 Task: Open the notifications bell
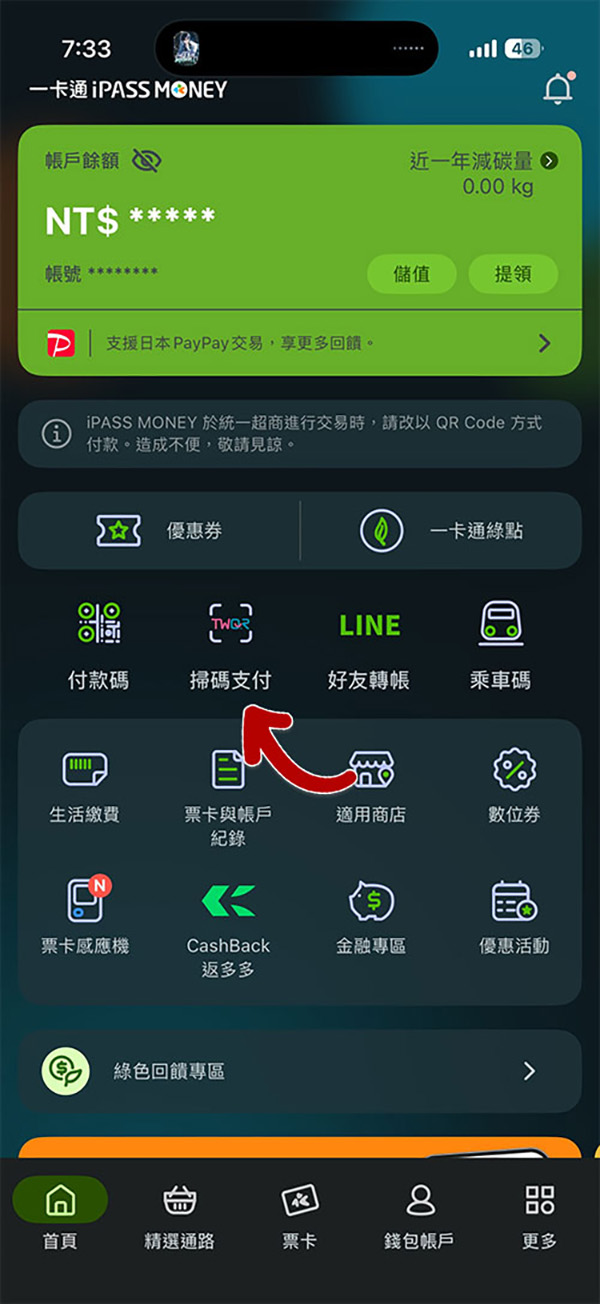tap(558, 89)
